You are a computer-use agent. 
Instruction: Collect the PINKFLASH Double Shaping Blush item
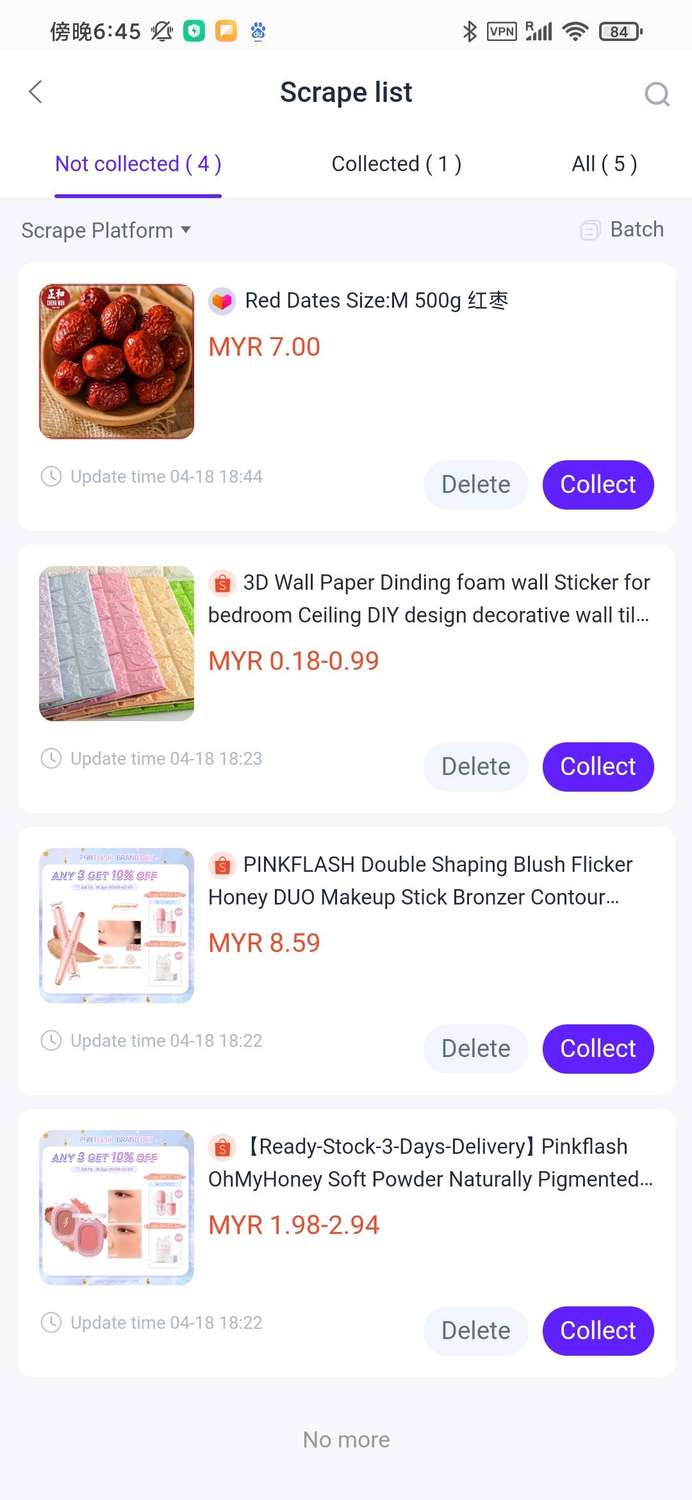(x=598, y=1049)
